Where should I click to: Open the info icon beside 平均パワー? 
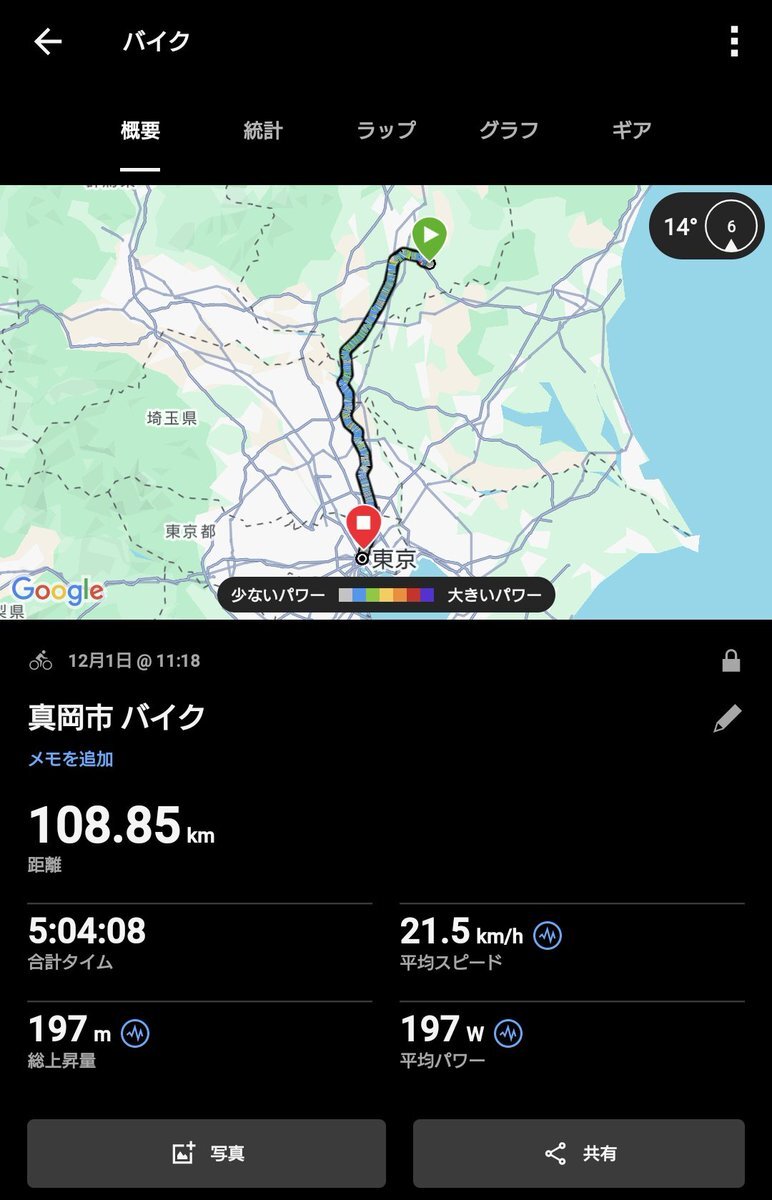coord(508,1033)
